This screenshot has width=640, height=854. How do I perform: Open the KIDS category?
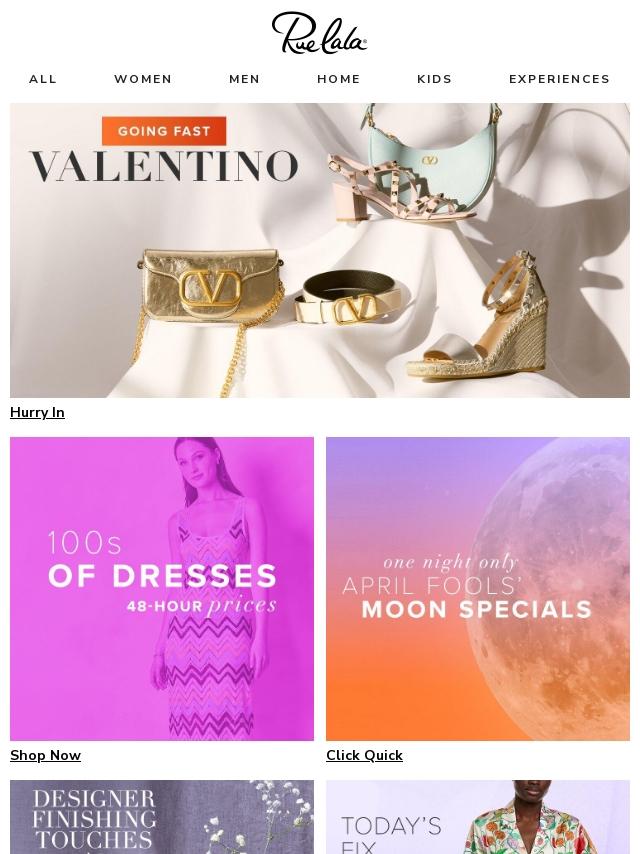pos(434,79)
